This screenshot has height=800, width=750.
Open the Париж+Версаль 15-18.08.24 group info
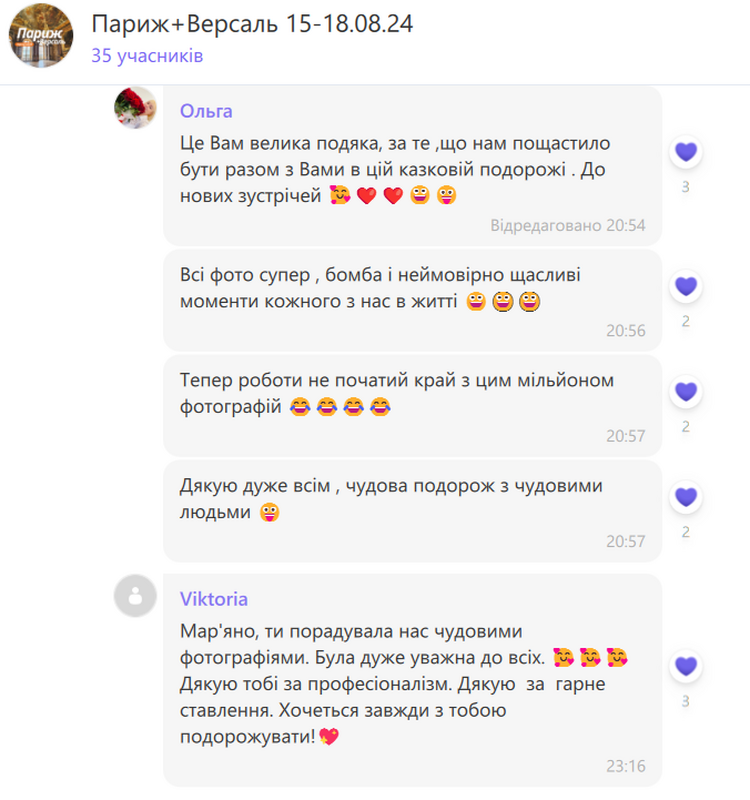point(251,22)
